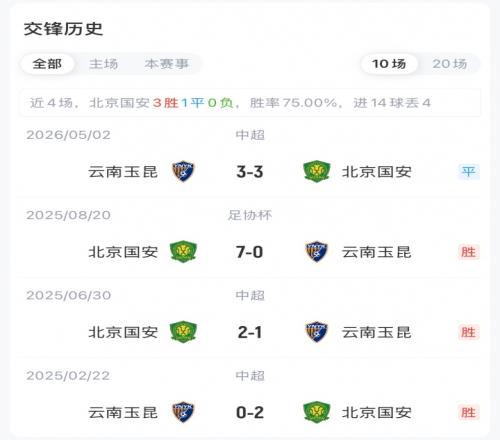This screenshot has width=500, height=440.
Task: Switch to the 本赛事 tab
Action: 167,64
